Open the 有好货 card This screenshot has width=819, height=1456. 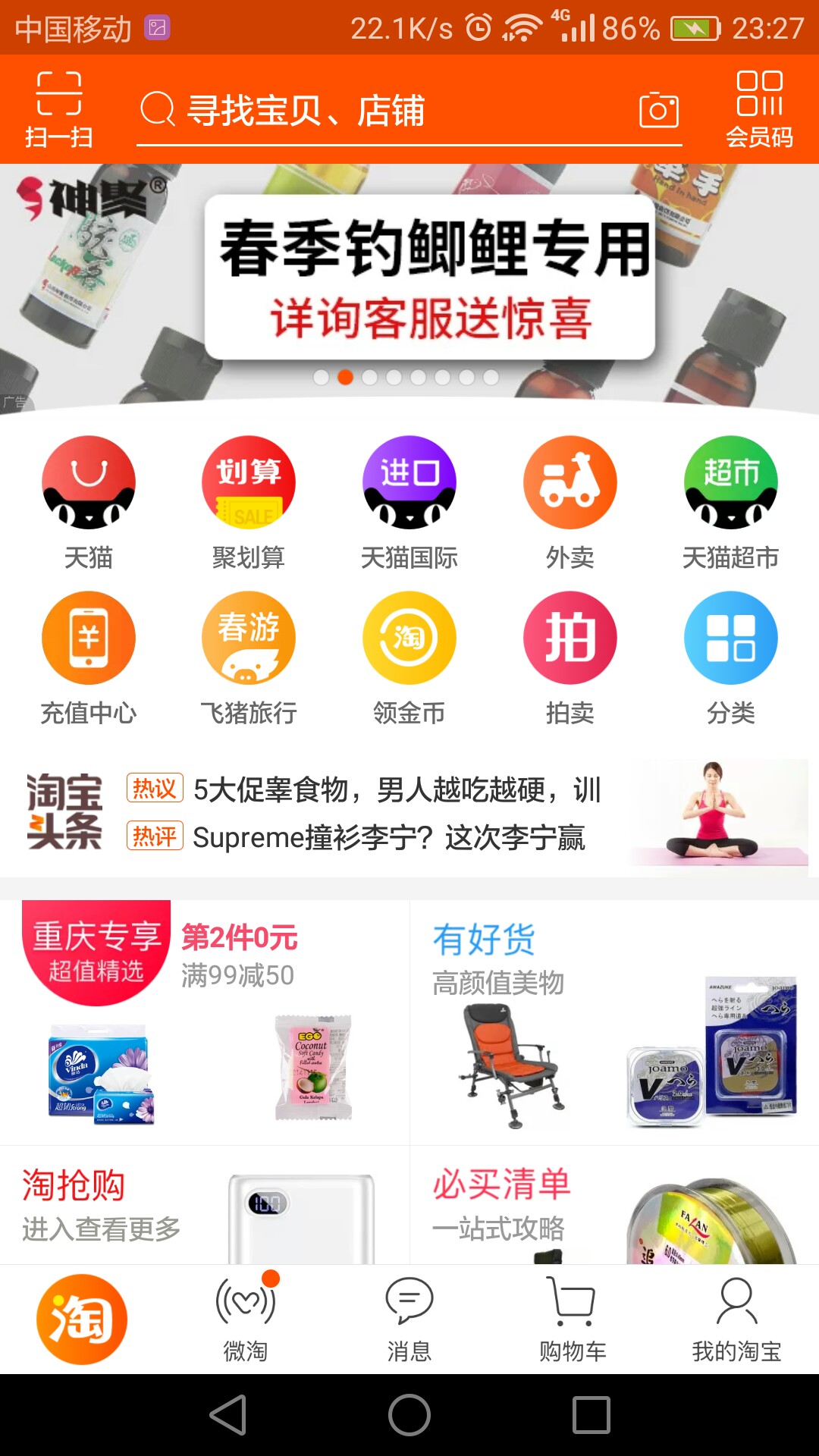click(x=614, y=1020)
